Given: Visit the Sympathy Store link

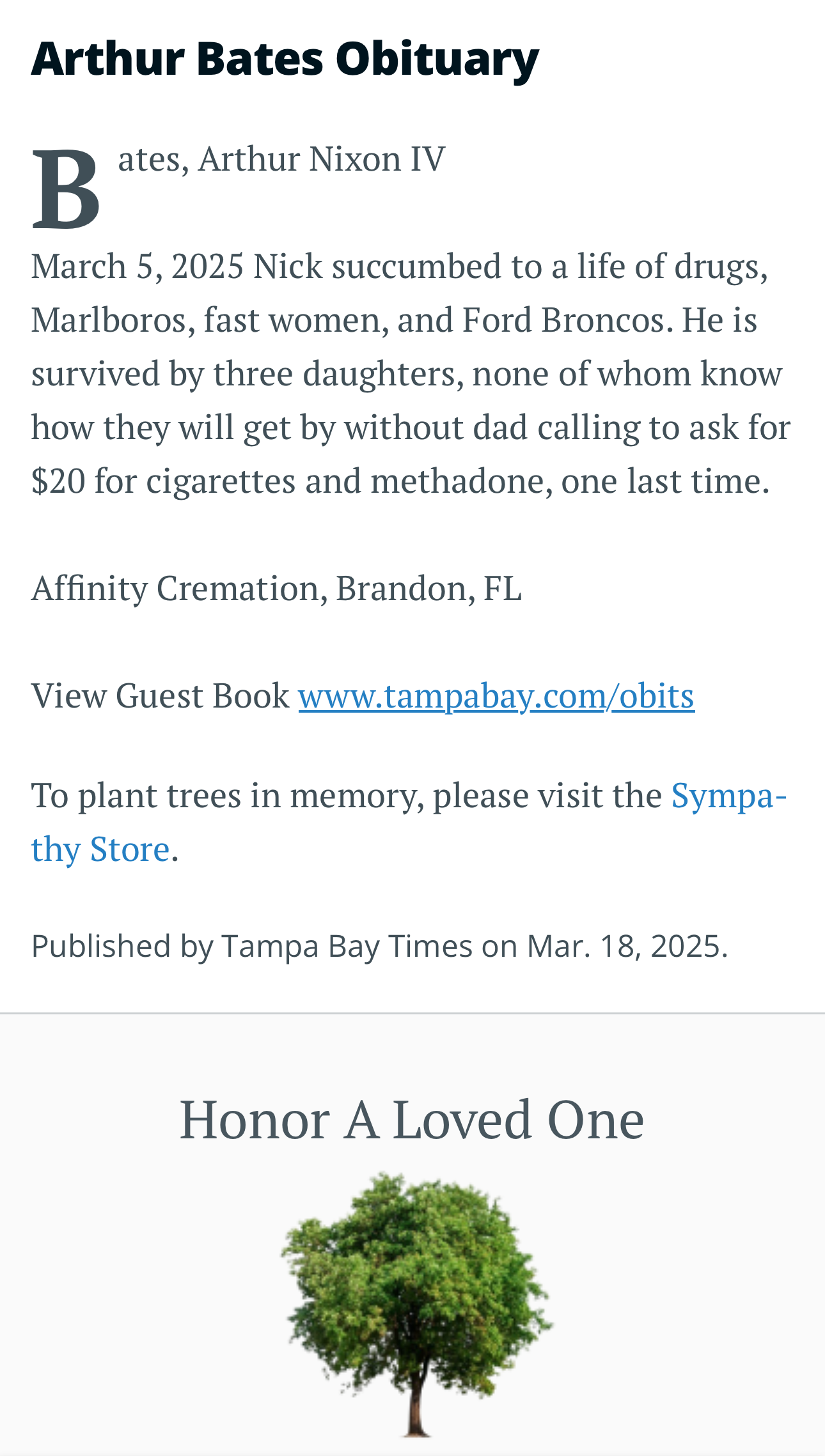Looking at the screenshot, I should click(728, 796).
